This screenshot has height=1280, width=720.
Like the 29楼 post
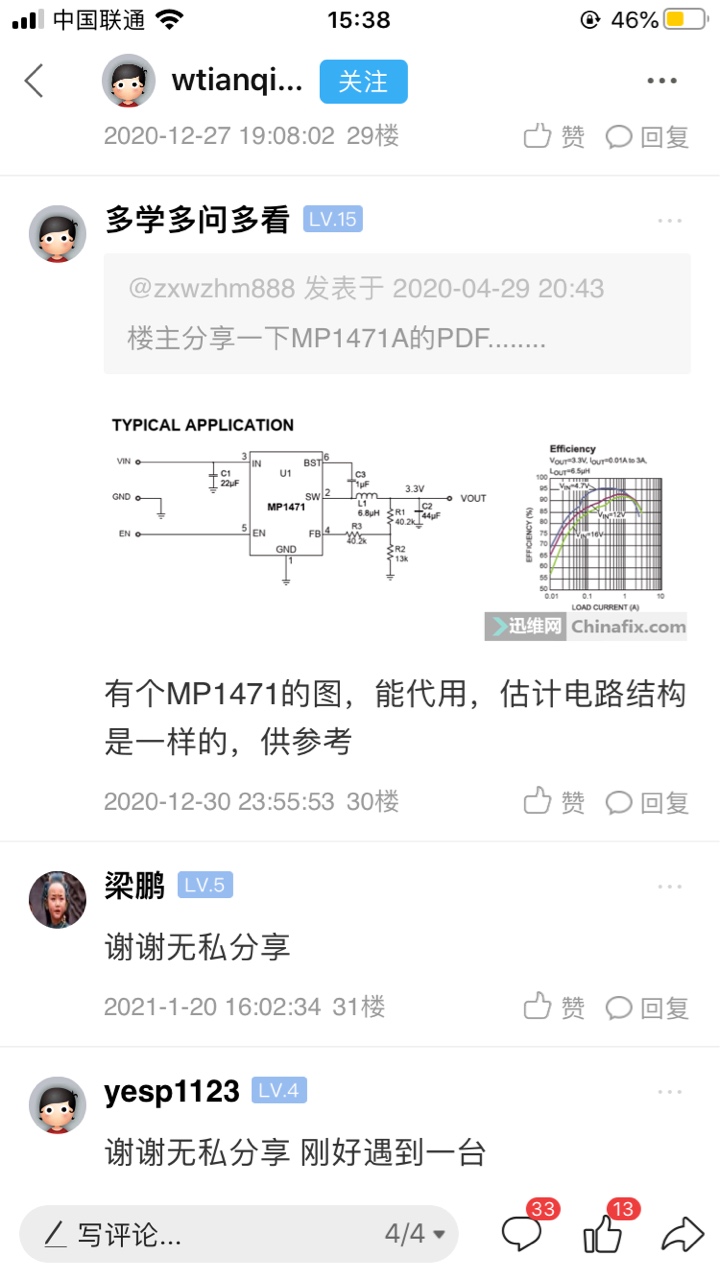click(x=555, y=136)
